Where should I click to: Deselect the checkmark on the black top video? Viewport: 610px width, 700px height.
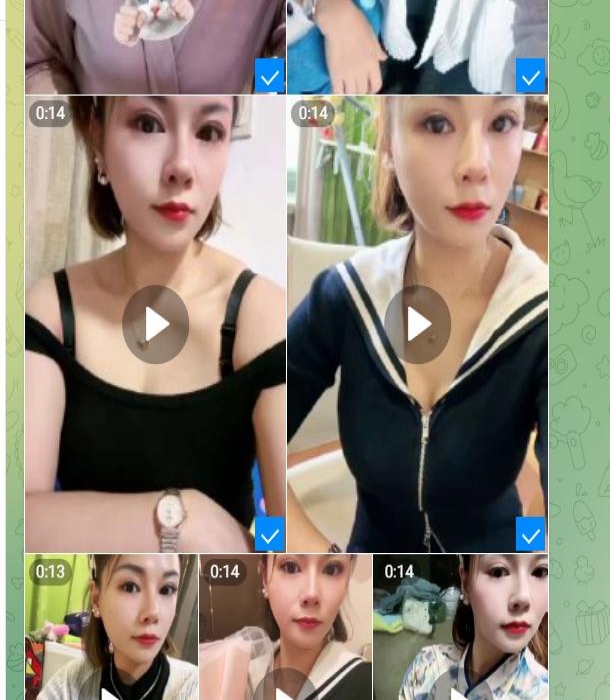269,535
